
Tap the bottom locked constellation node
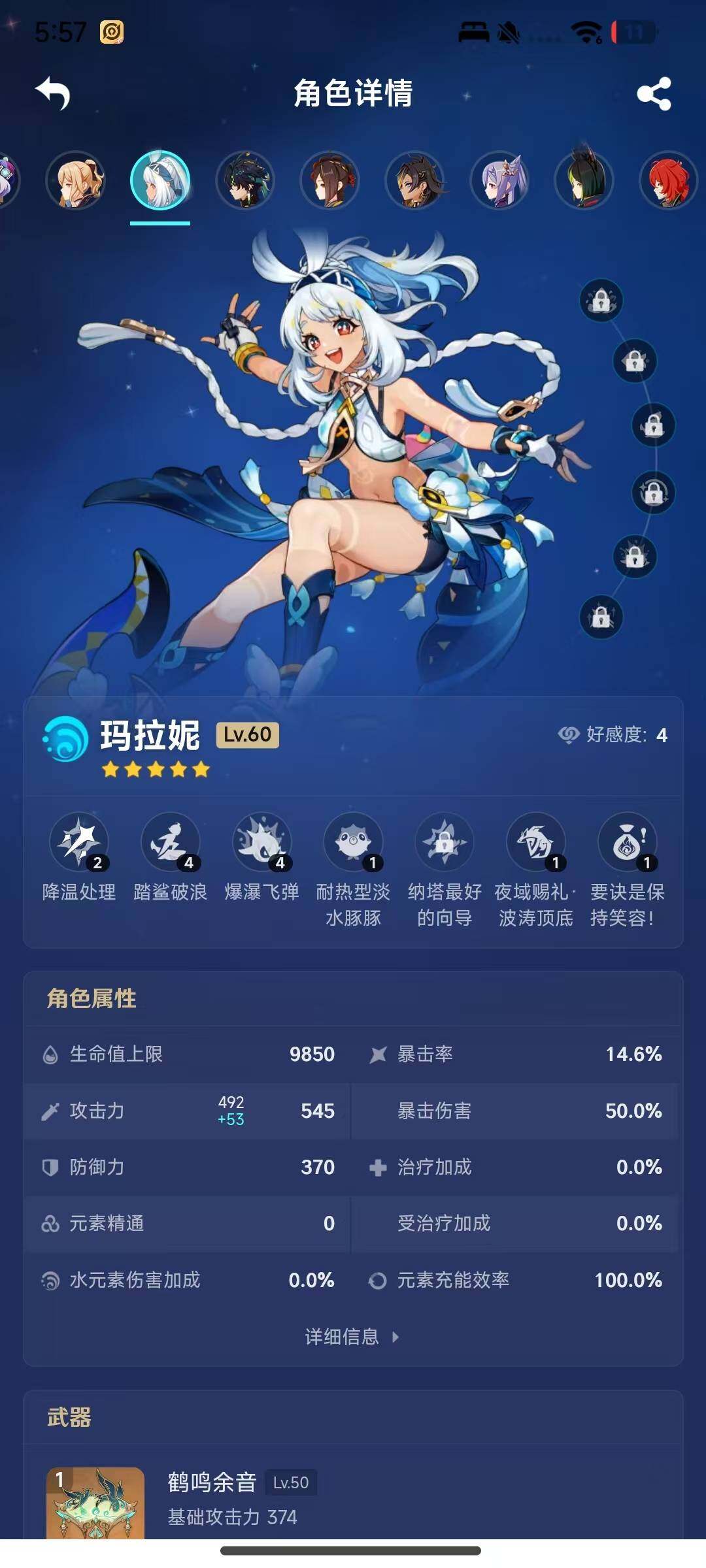pos(601,617)
